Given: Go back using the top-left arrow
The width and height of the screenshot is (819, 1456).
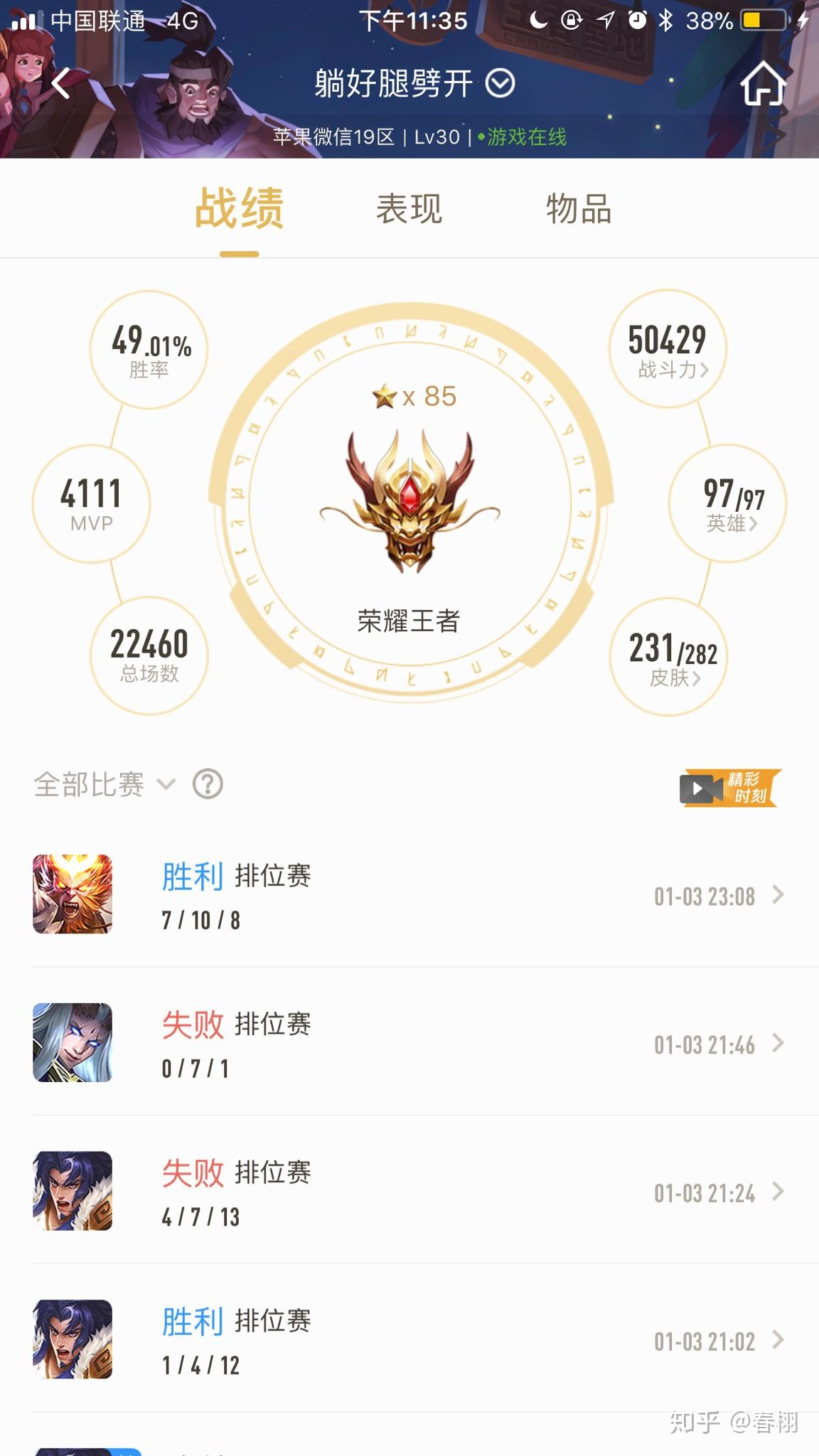Looking at the screenshot, I should [61, 84].
